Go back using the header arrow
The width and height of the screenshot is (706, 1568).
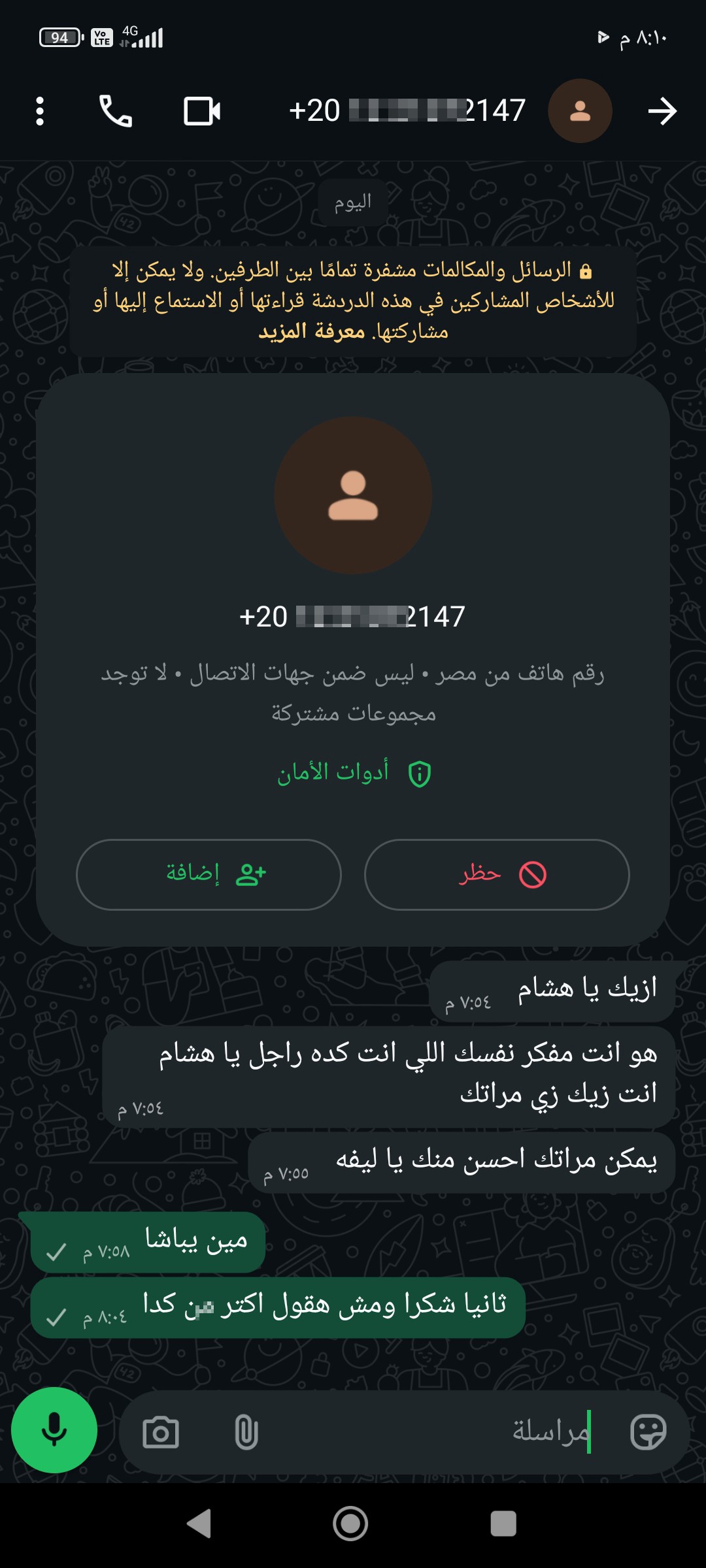point(662,111)
